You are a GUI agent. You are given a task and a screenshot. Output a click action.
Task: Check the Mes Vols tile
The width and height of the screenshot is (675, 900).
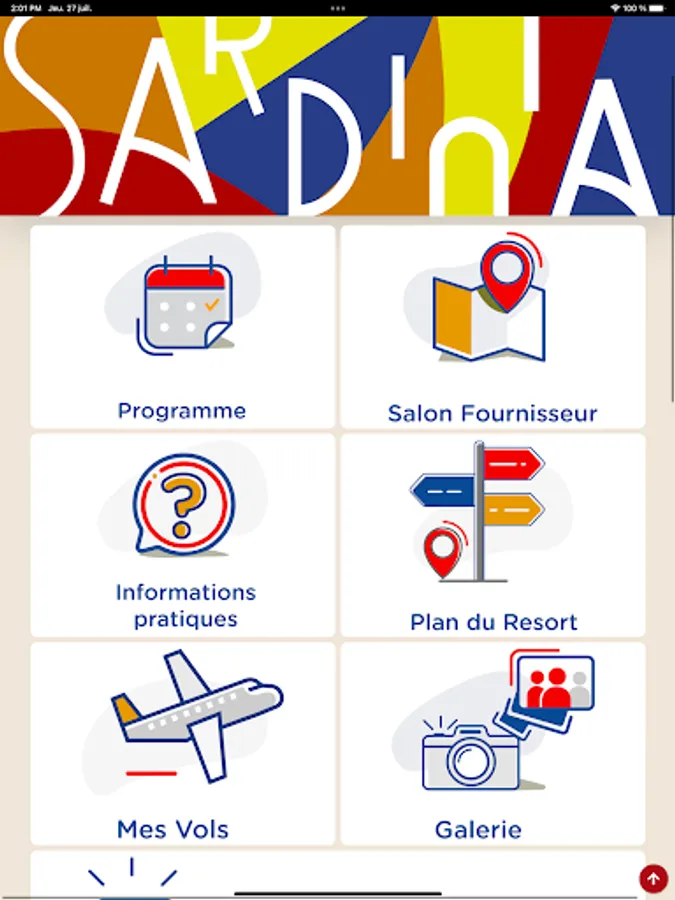click(183, 743)
